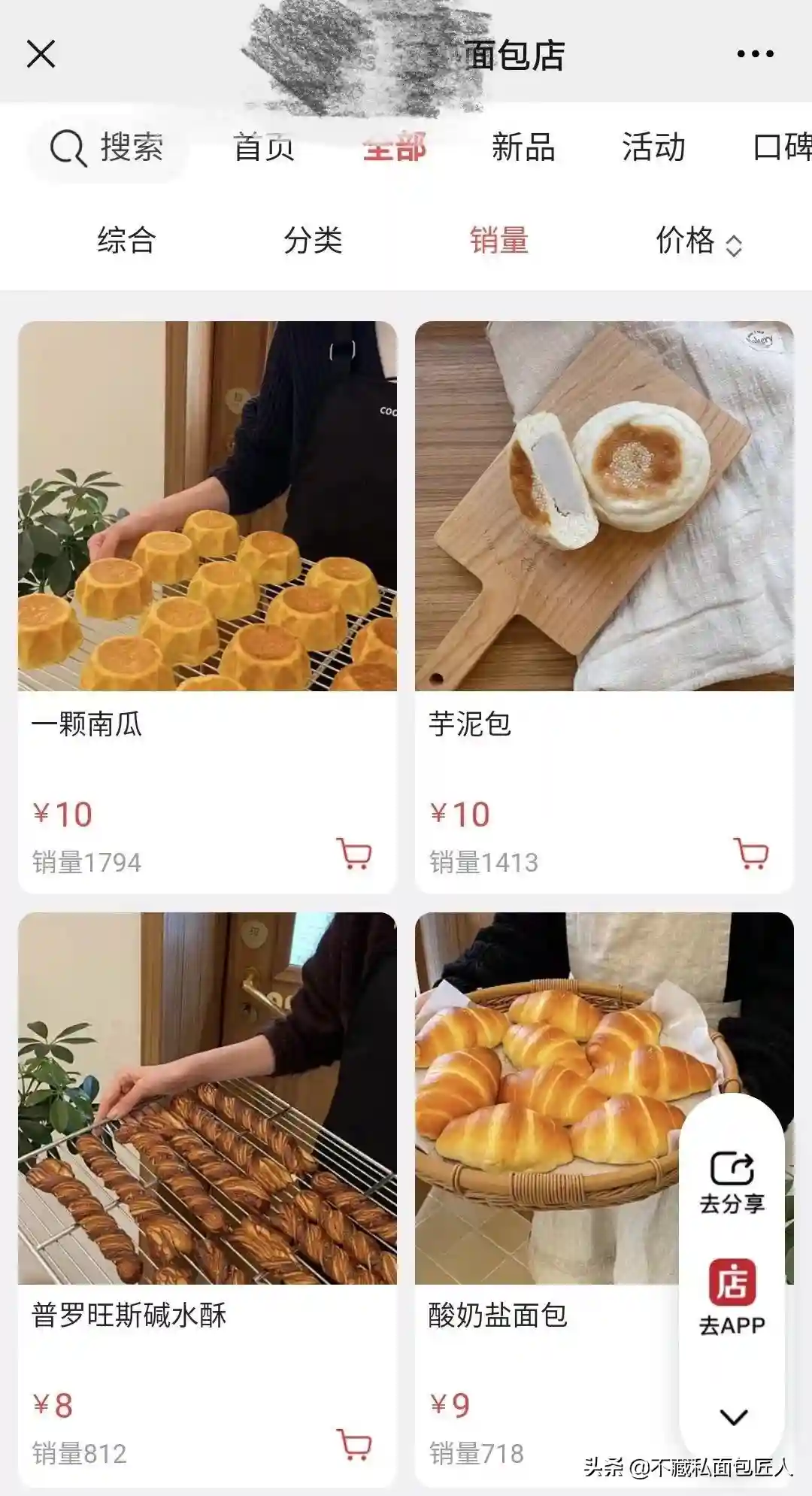This screenshot has width=812, height=1496.
Task: Switch to the 新品 tab
Action: pyautogui.click(x=523, y=147)
